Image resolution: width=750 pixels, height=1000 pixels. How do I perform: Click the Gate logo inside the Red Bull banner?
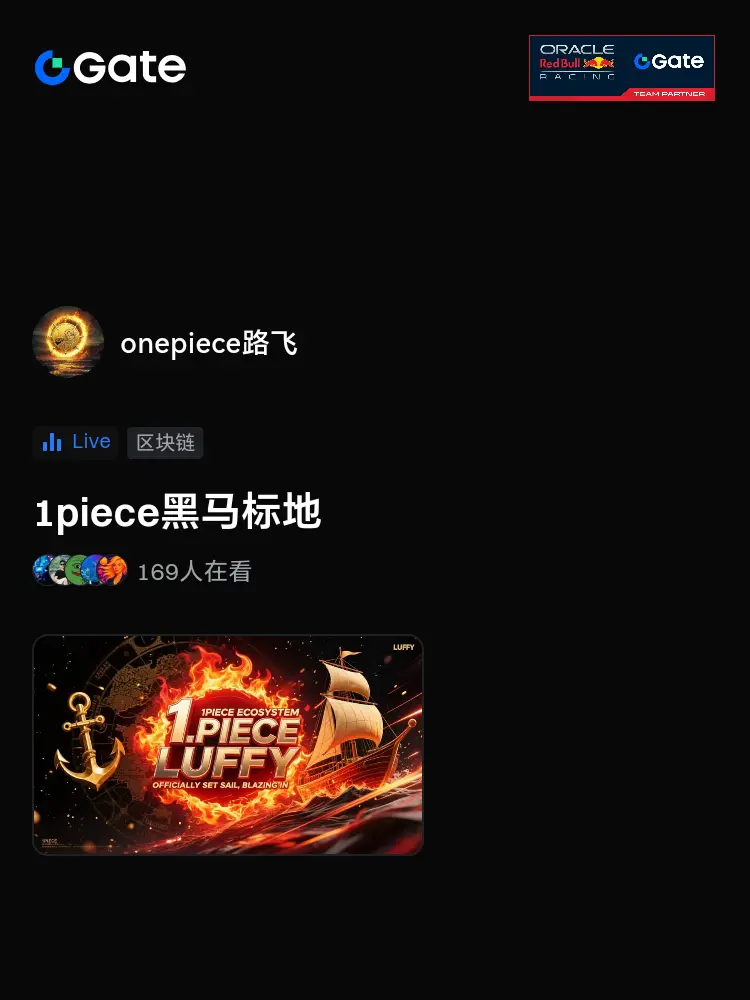[670, 62]
